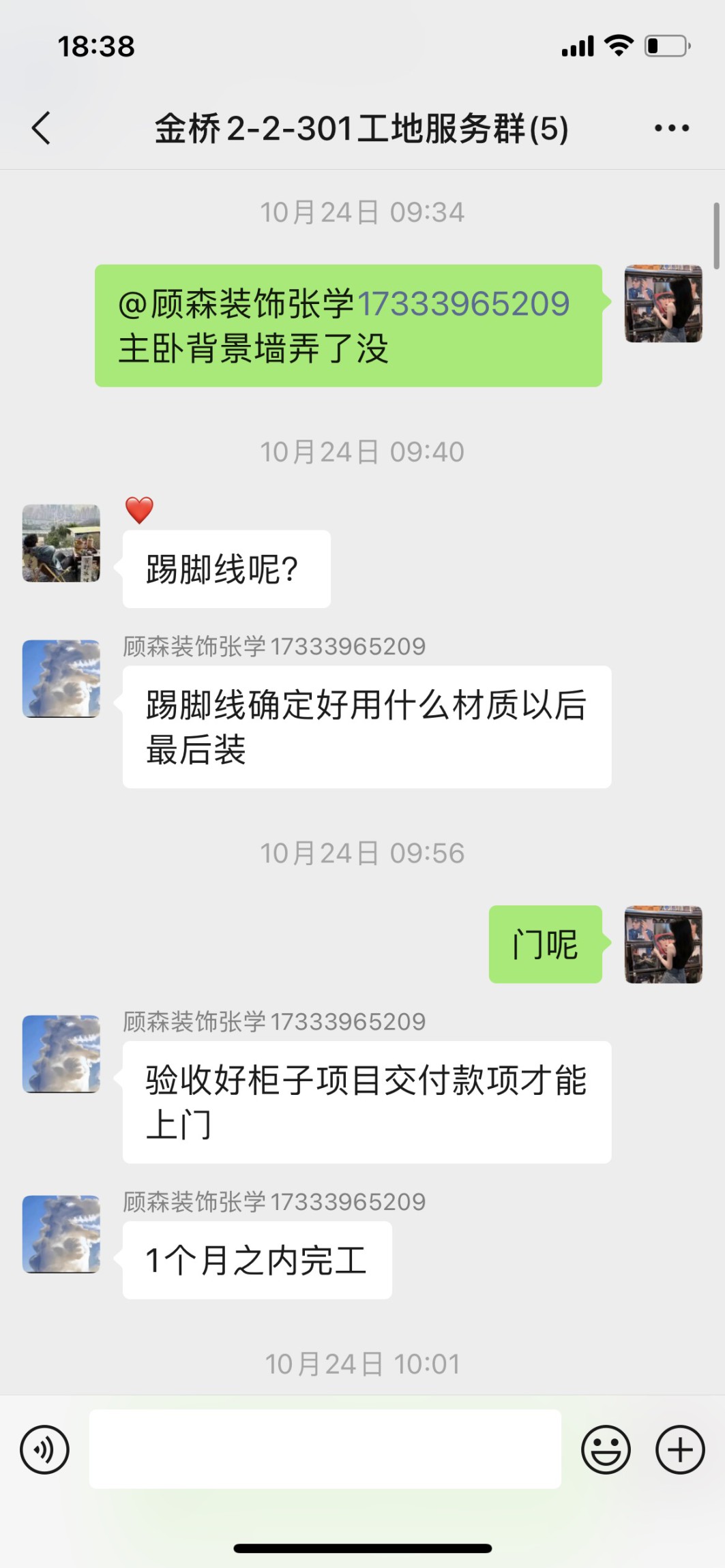Open 顾森装饰张学 avatar beside 验收好柜子 message

click(x=61, y=1054)
